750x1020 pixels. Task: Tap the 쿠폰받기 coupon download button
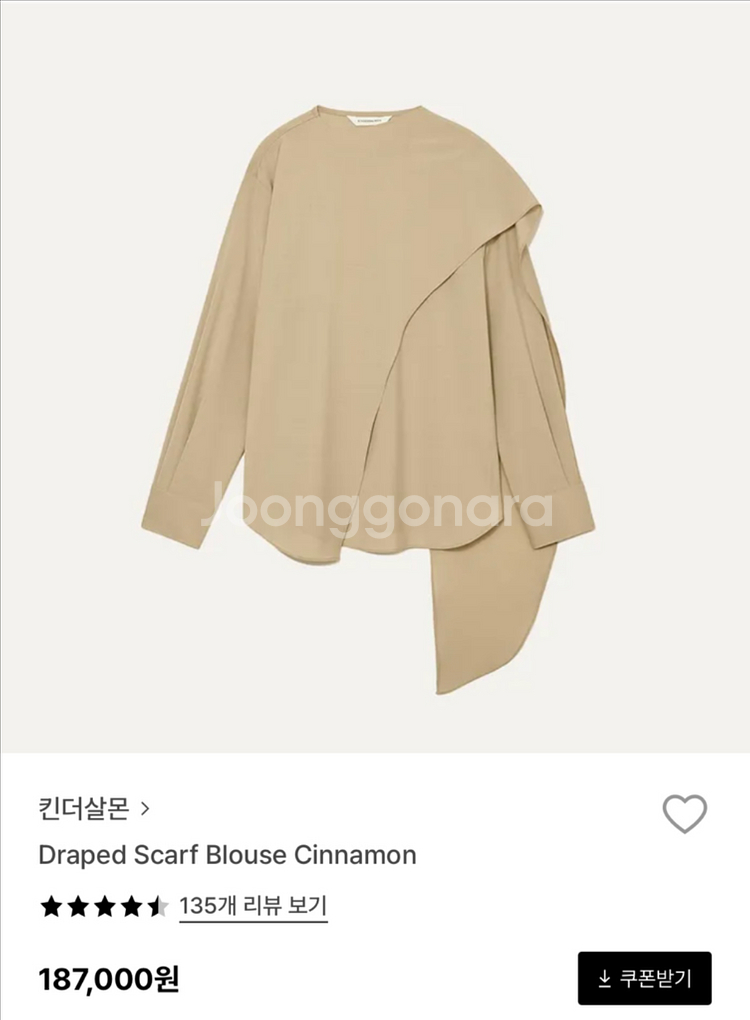tap(644, 978)
